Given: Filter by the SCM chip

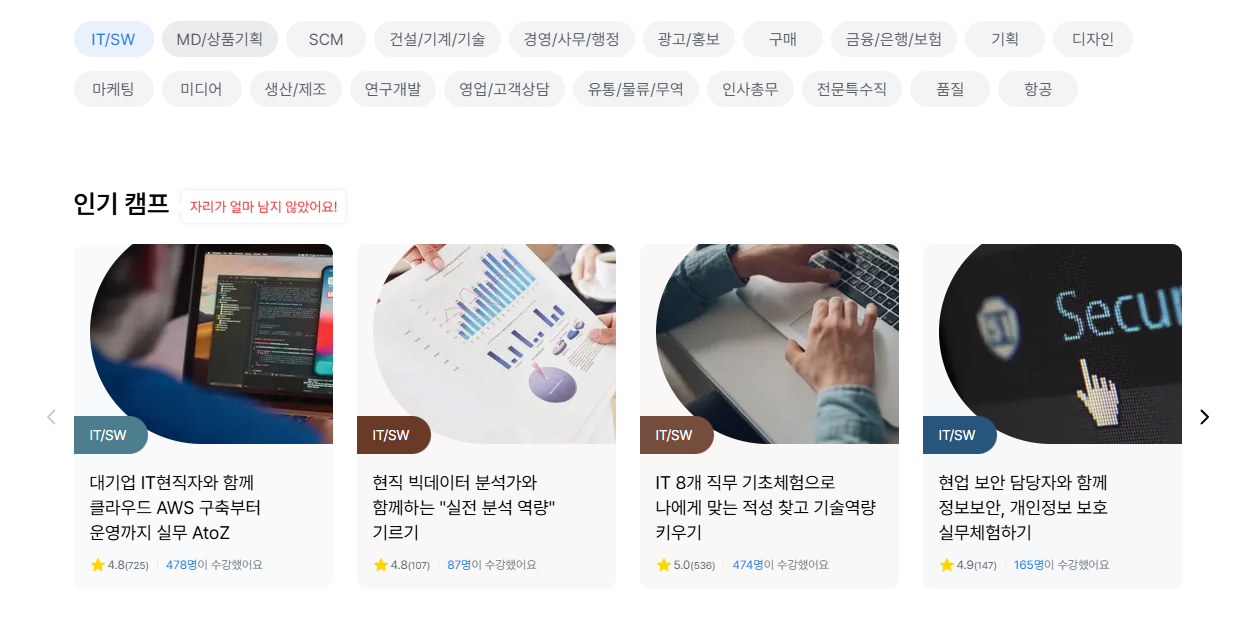Looking at the screenshot, I should click(326, 39).
